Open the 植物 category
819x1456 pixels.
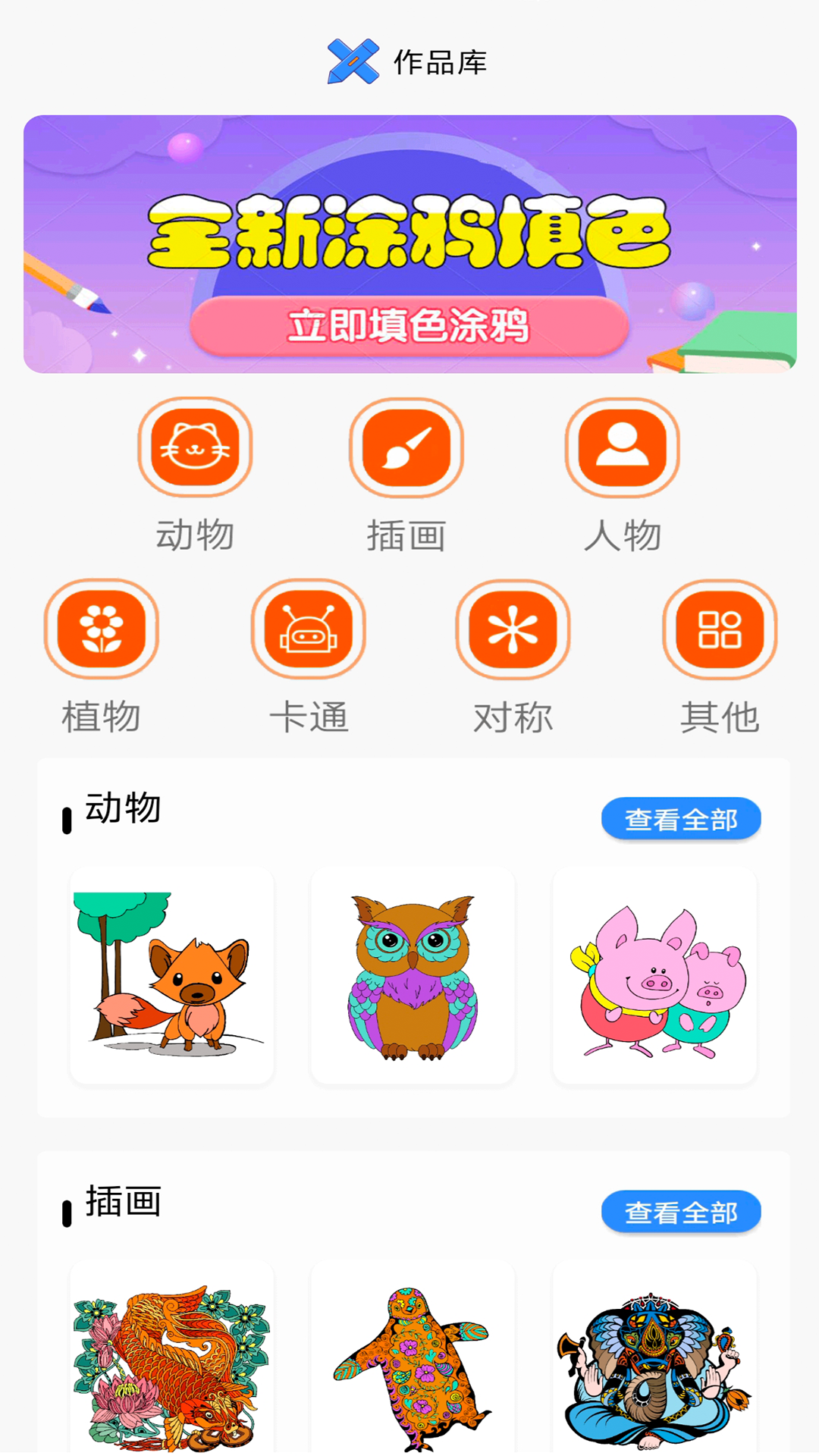tap(101, 629)
